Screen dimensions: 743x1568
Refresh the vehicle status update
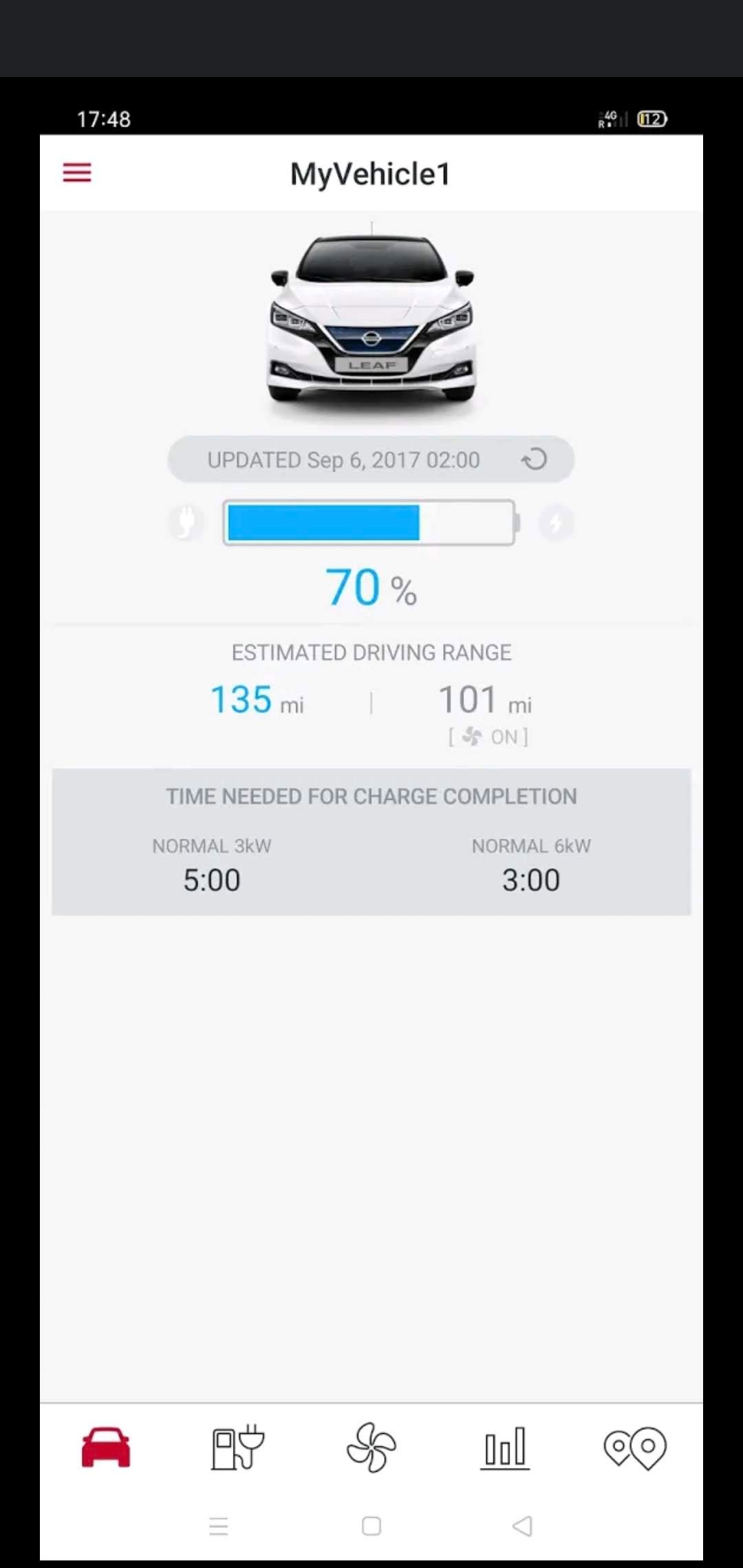coord(534,459)
